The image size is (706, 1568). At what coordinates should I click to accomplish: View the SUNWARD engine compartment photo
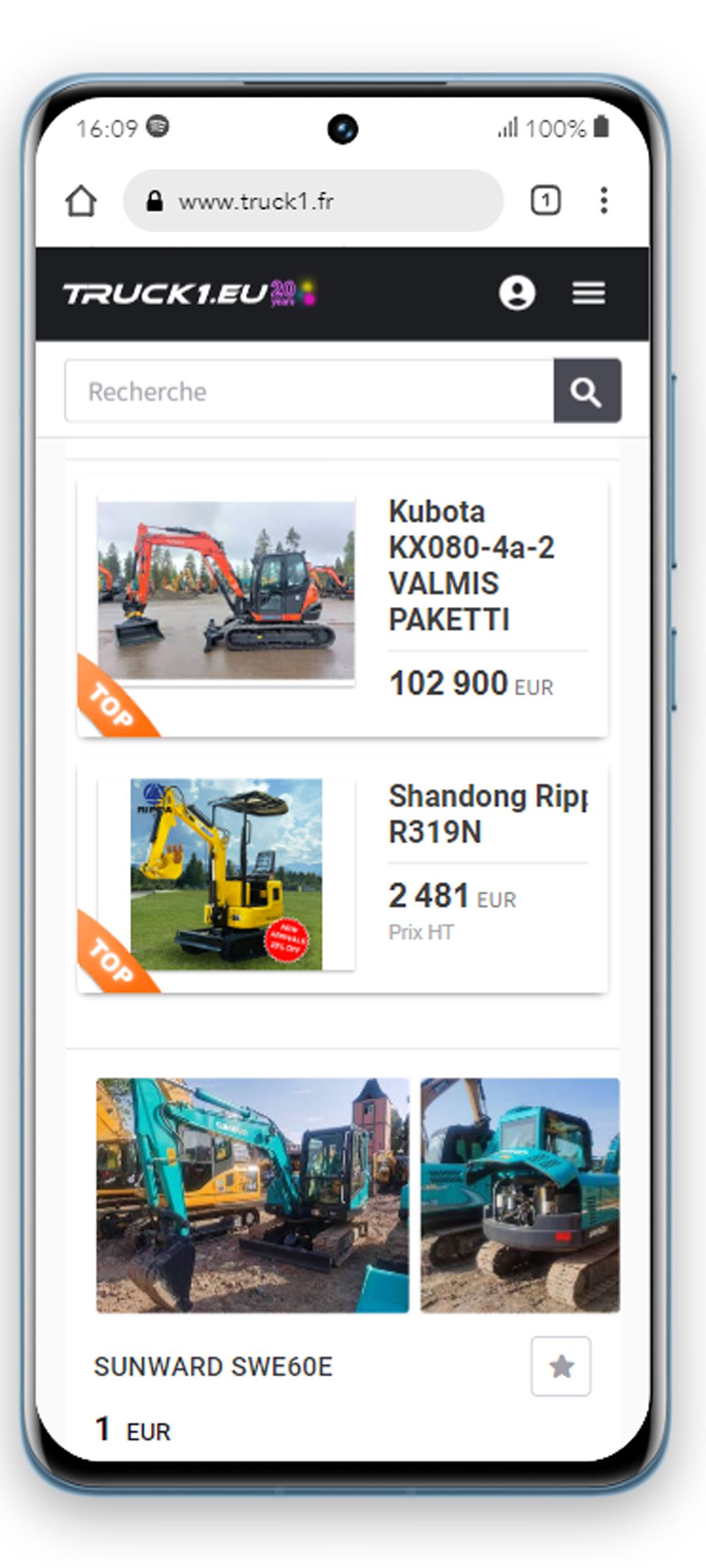[520, 1195]
